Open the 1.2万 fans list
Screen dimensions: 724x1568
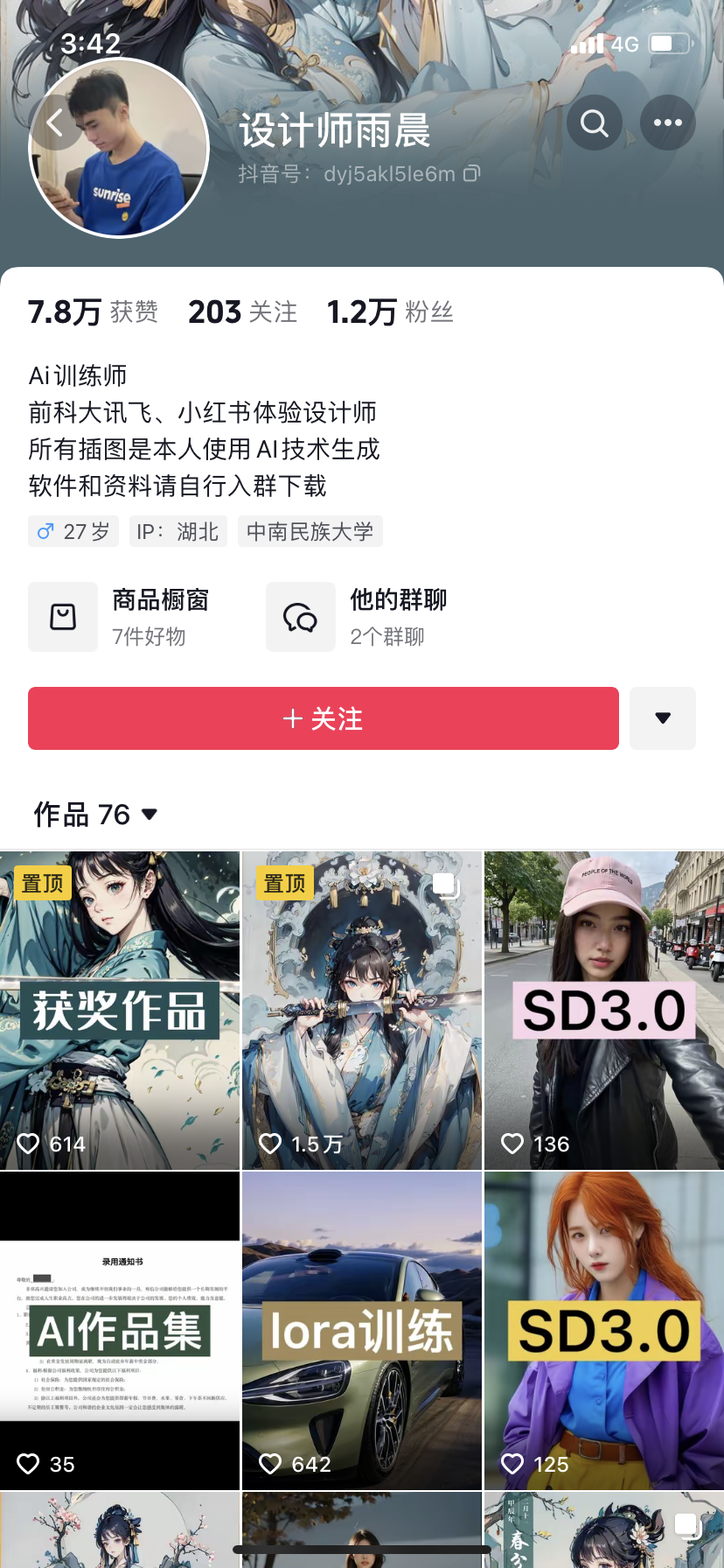[x=390, y=312]
